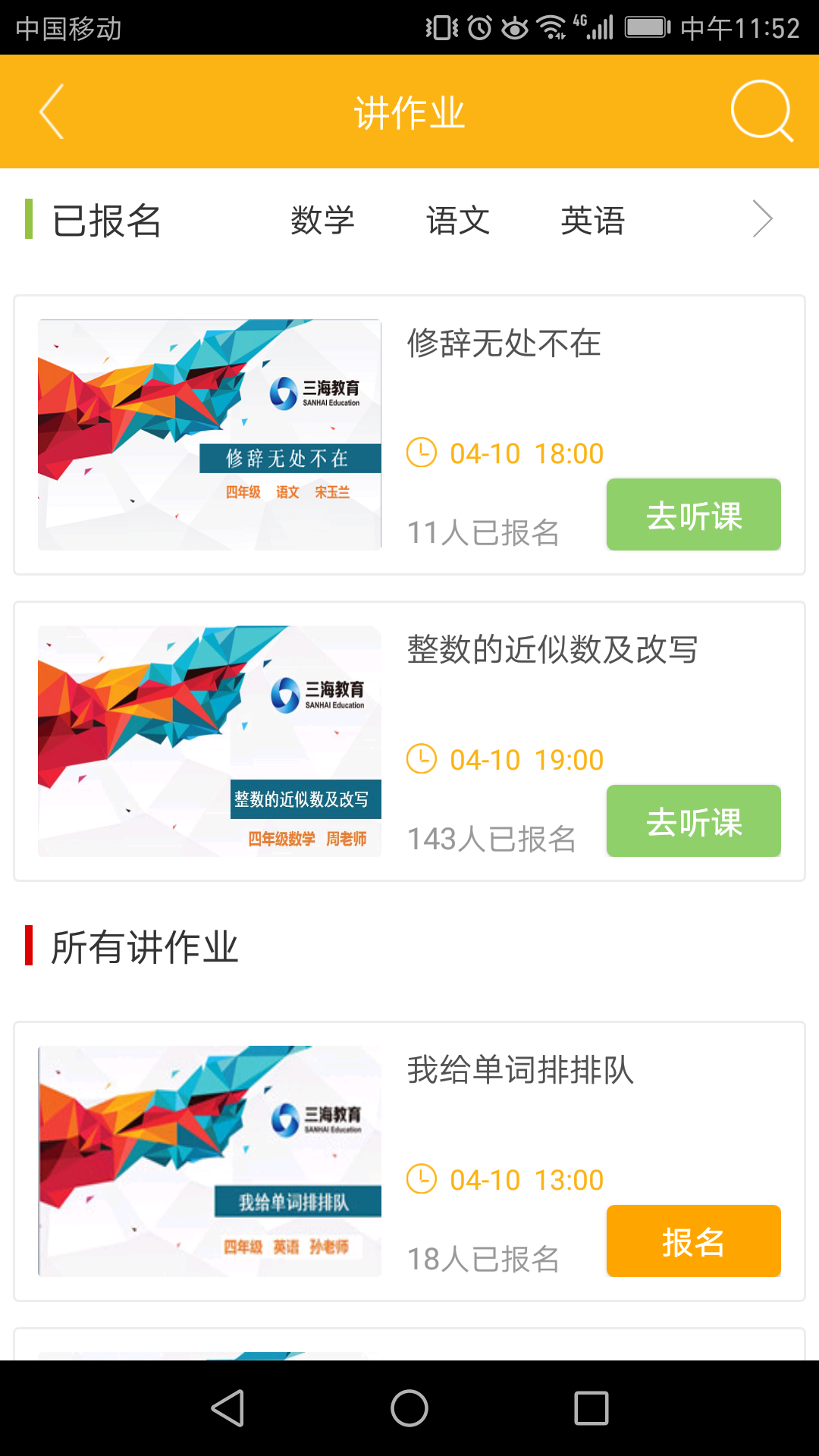Open the 我给单词排排队 course thumbnail
This screenshot has height=1456, width=819.
coord(210,1159)
